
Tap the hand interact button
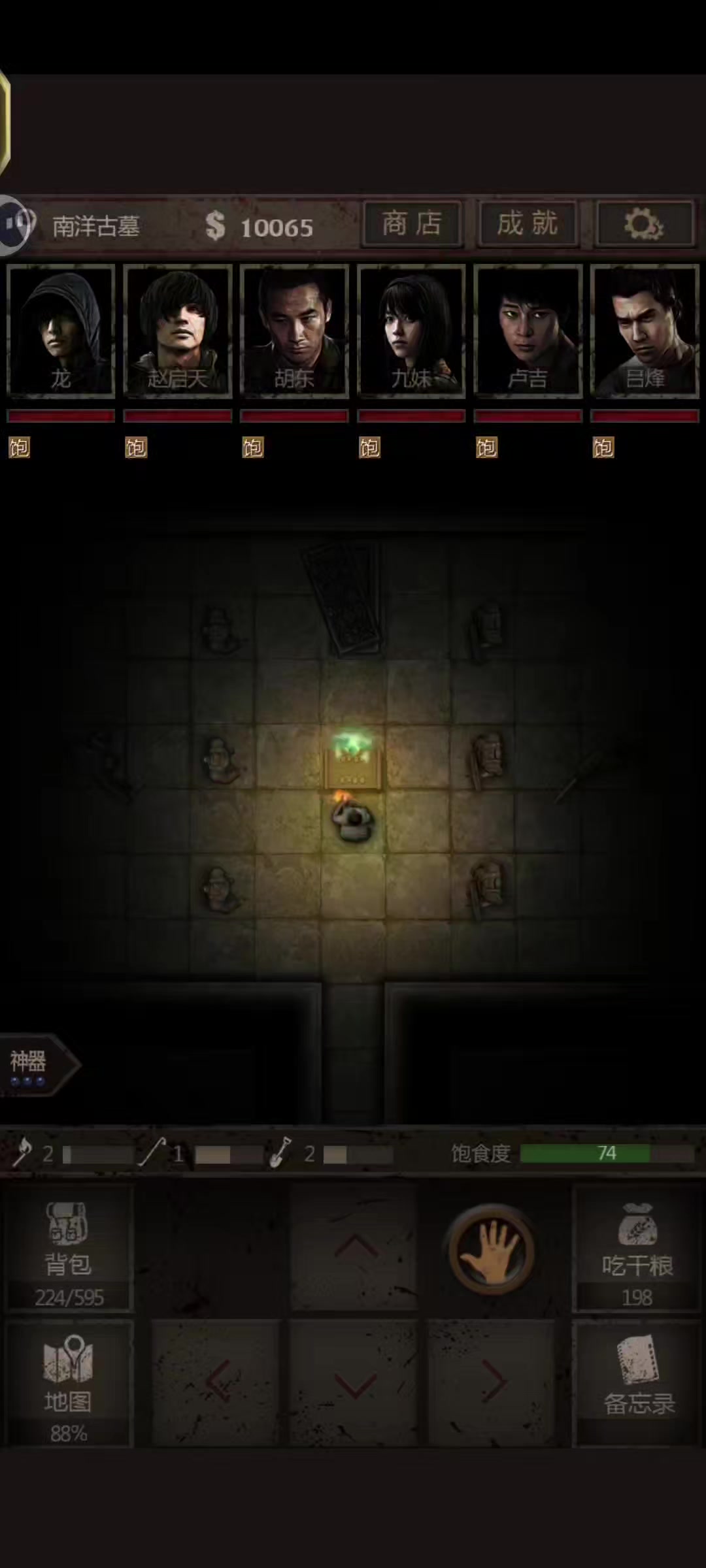click(x=492, y=1249)
